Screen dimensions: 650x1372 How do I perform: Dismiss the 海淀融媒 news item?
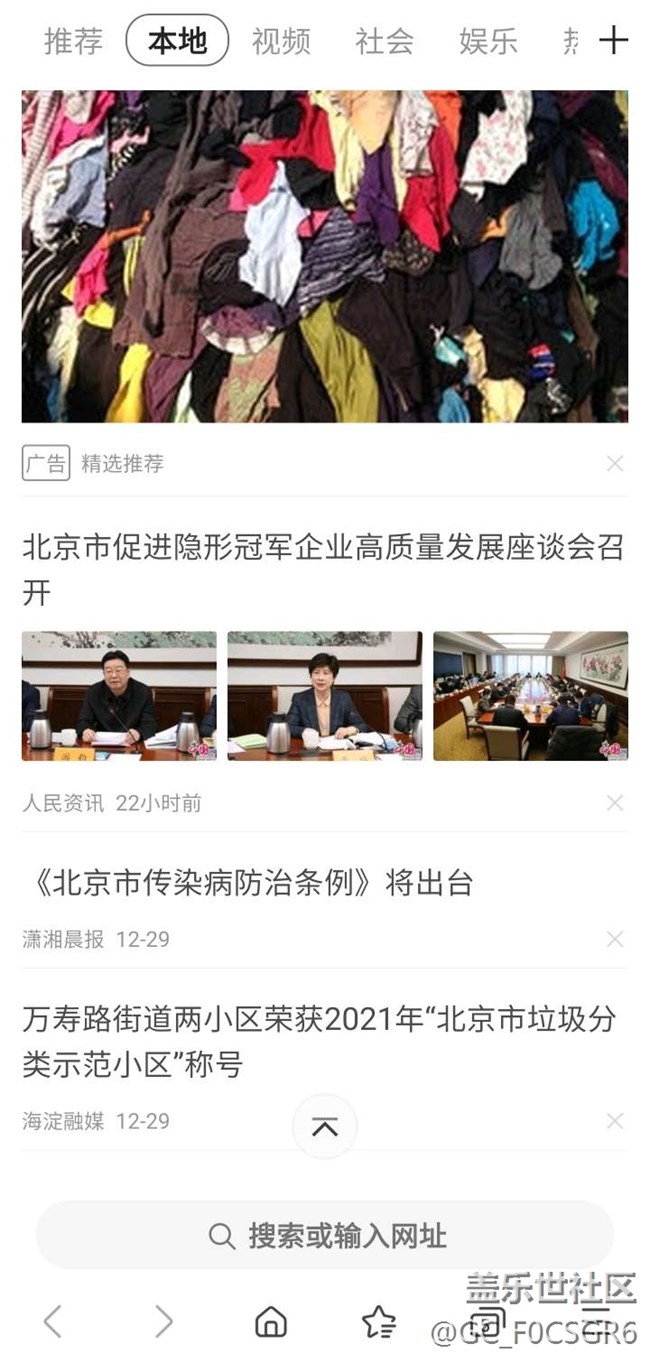(615, 1121)
